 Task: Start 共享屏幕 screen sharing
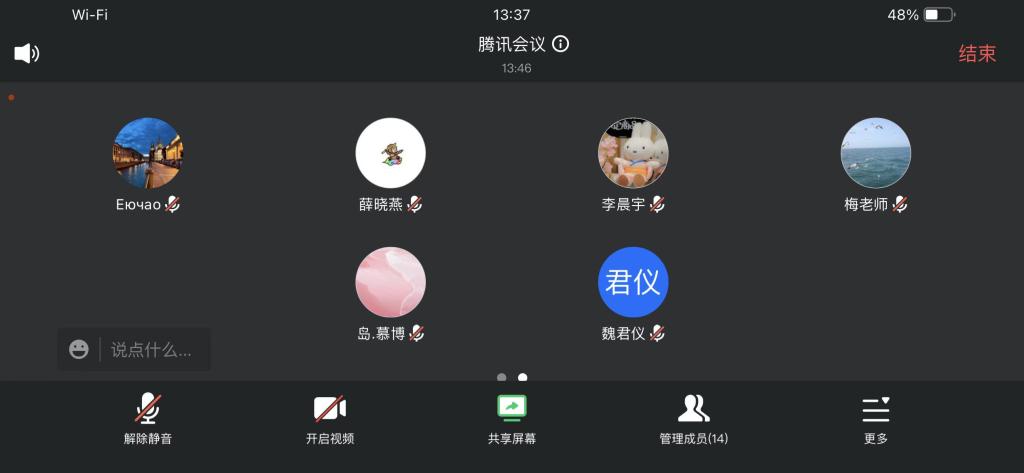[x=512, y=418]
